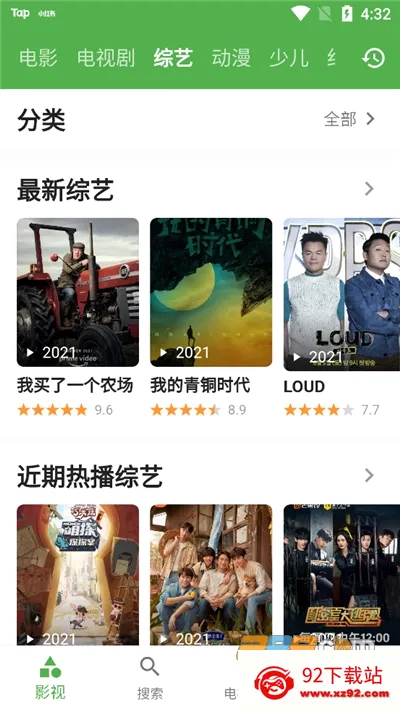Open the watch history clock icon
Screen dimensions: 400x711
pos(374,58)
